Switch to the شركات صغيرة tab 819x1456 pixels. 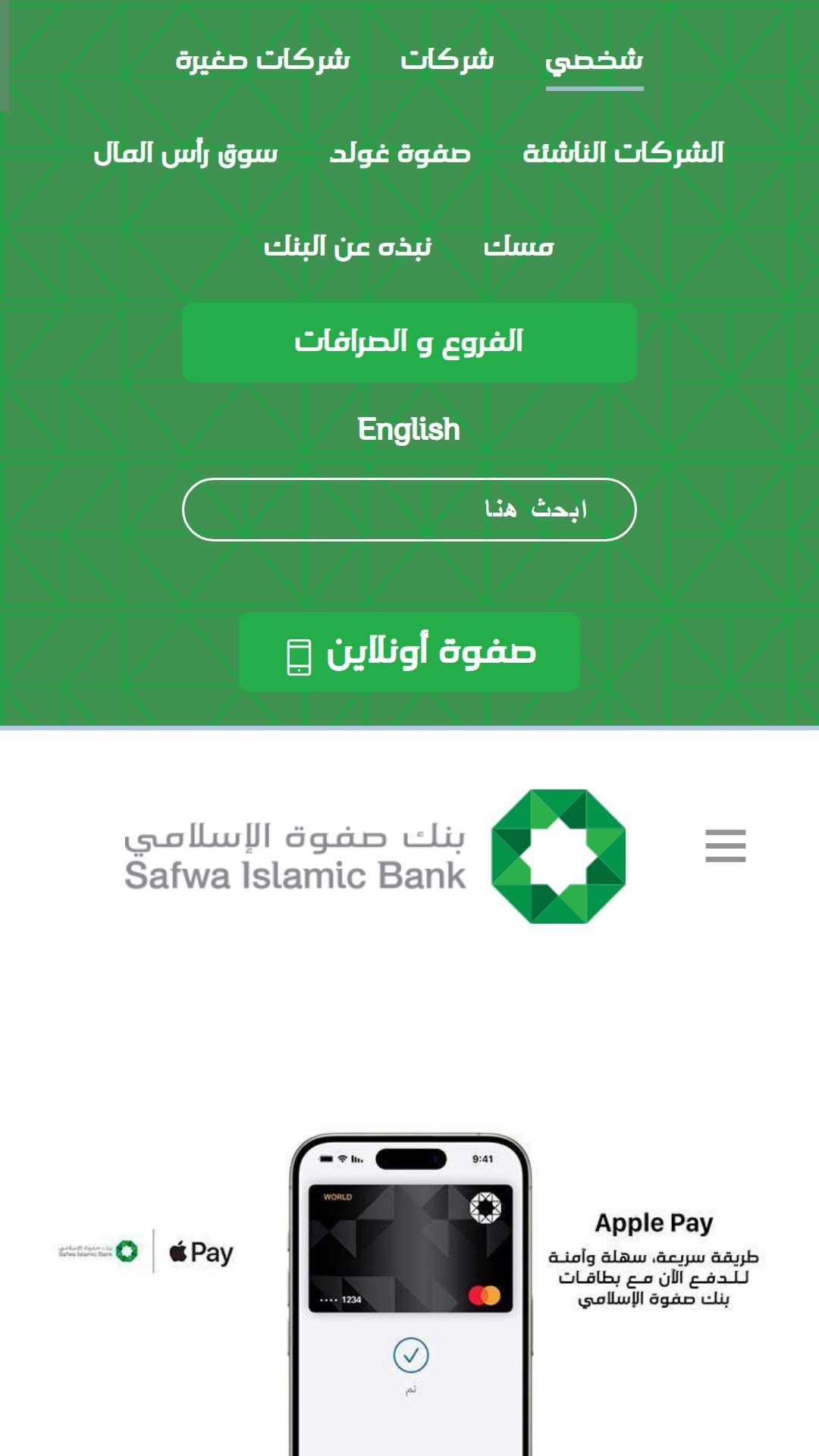point(262,60)
